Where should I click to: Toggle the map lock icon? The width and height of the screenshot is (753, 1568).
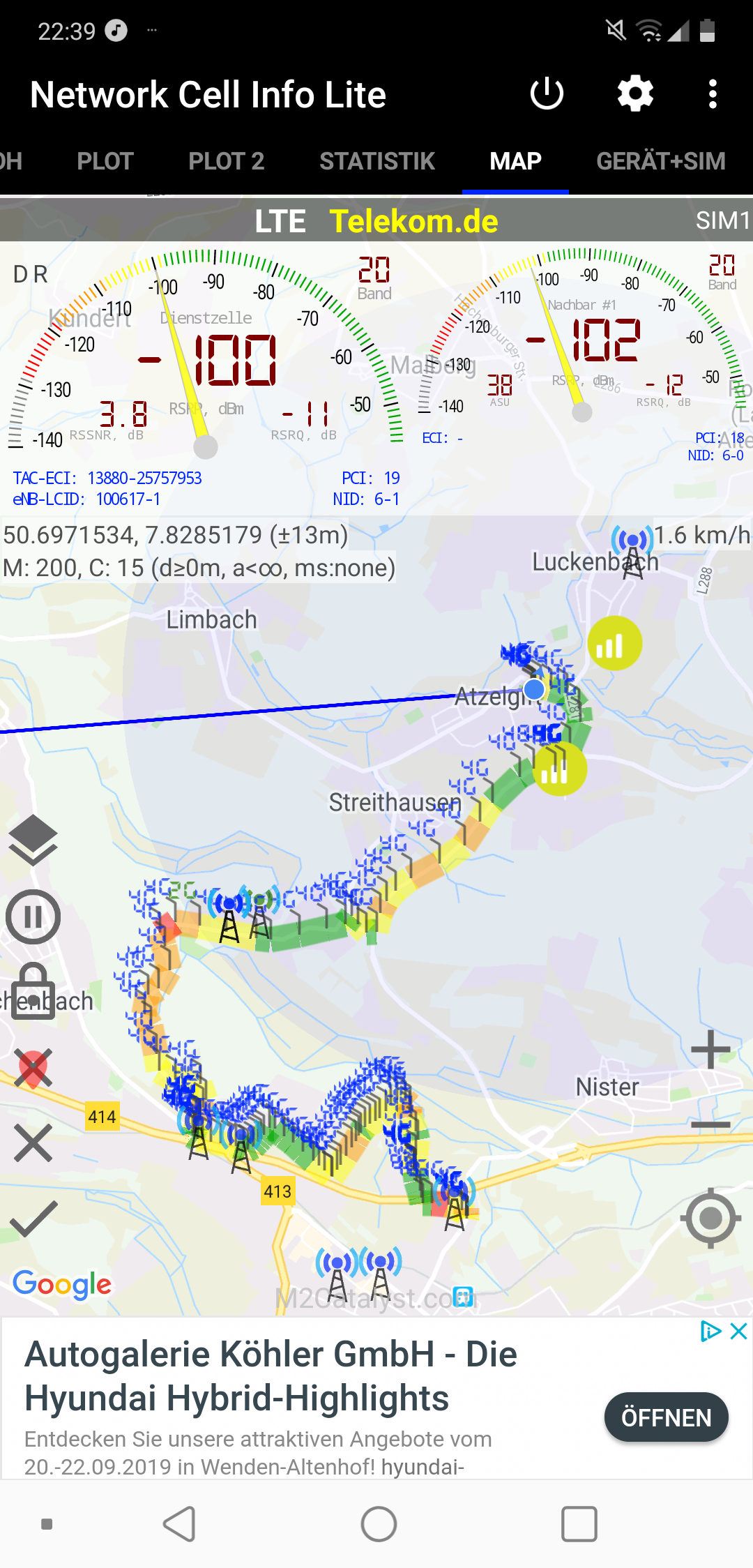33,991
